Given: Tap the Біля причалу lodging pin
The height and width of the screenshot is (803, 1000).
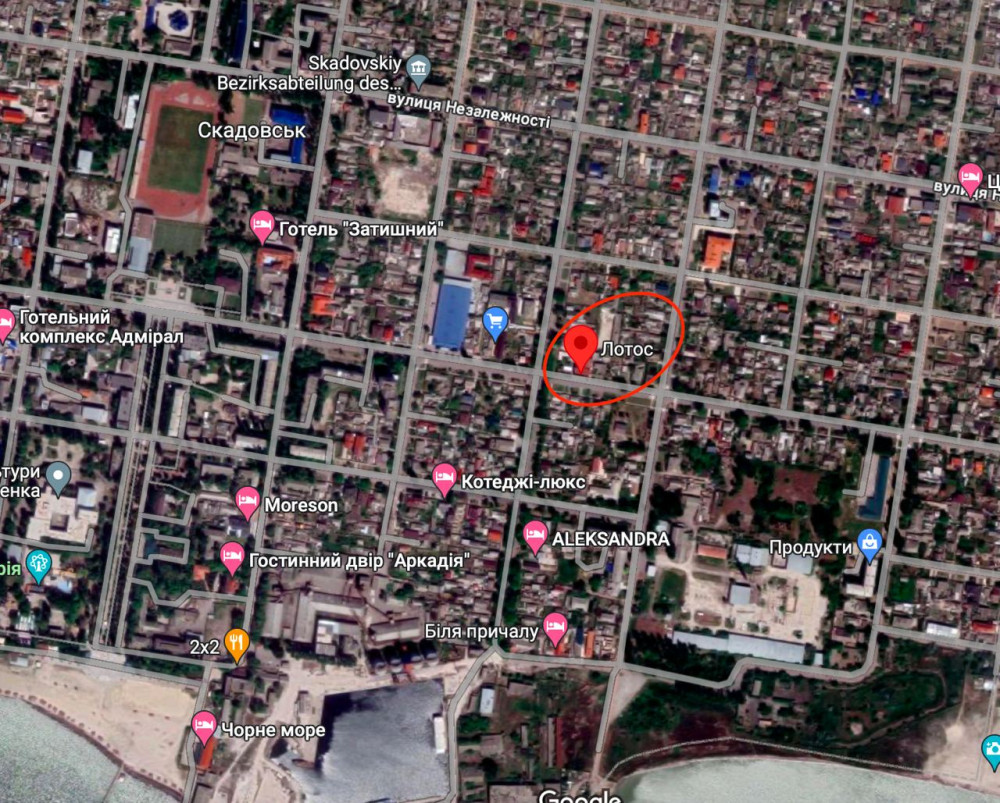Looking at the screenshot, I should point(556,627).
